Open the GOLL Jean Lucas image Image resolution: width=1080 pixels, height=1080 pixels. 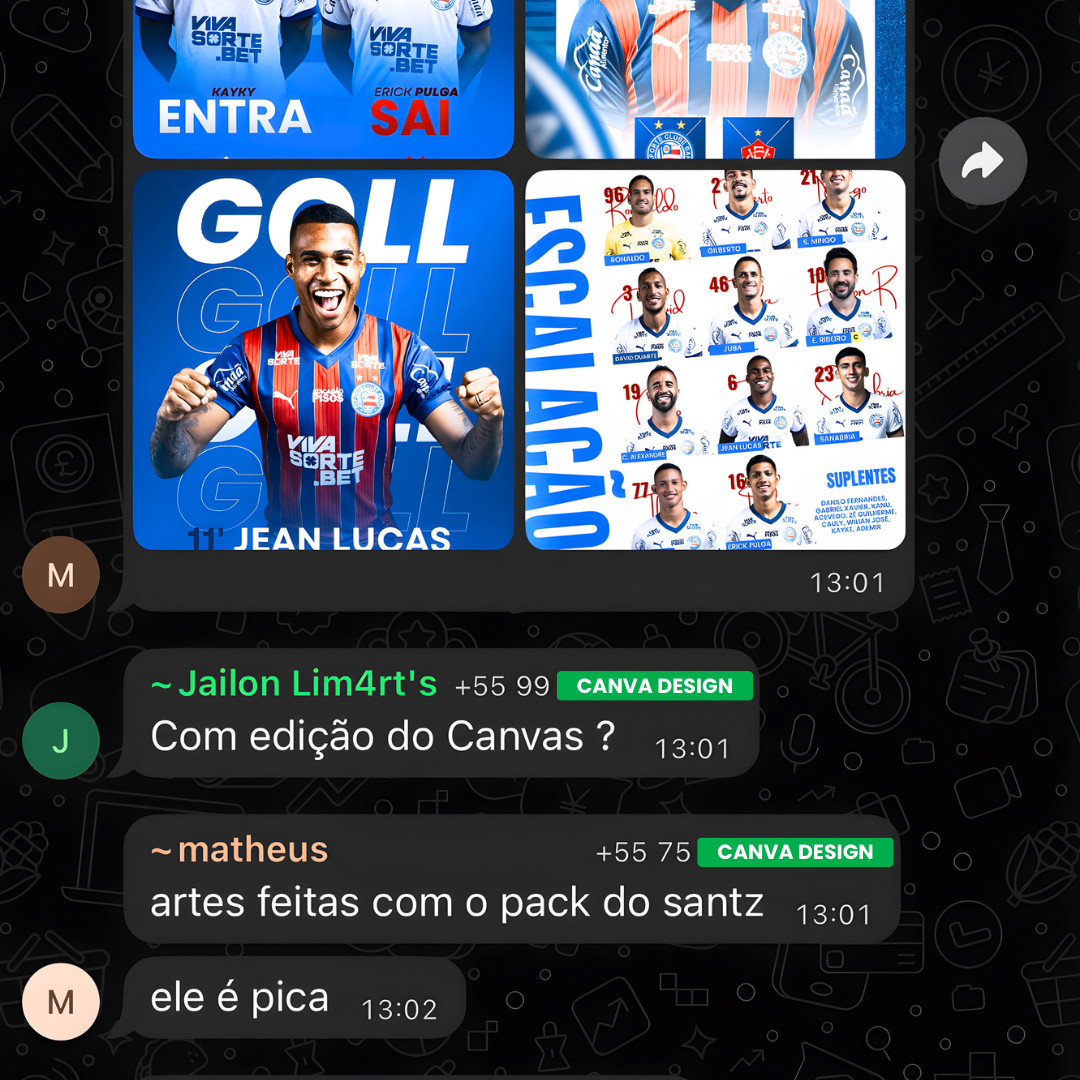click(x=323, y=360)
